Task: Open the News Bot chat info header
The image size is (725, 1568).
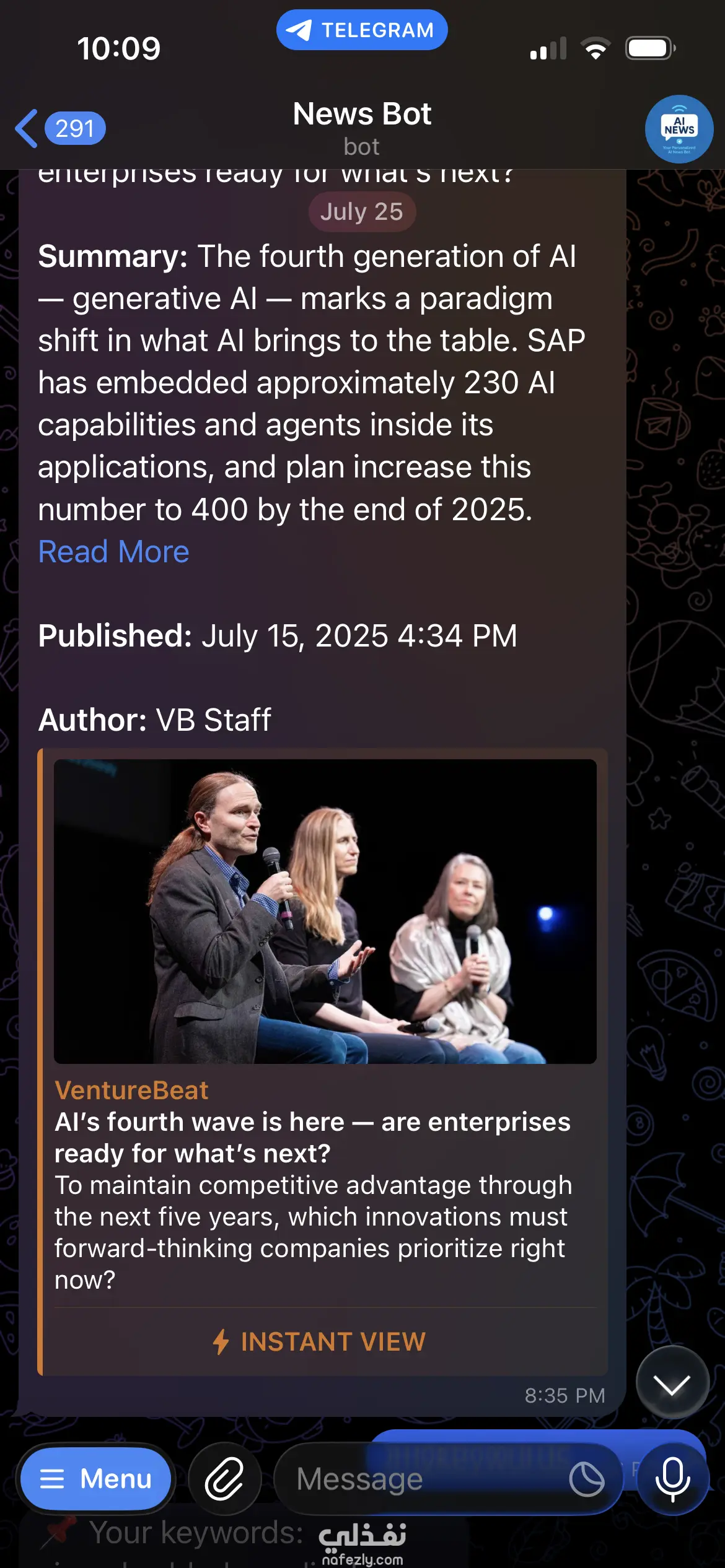Action: (x=362, y=128)
